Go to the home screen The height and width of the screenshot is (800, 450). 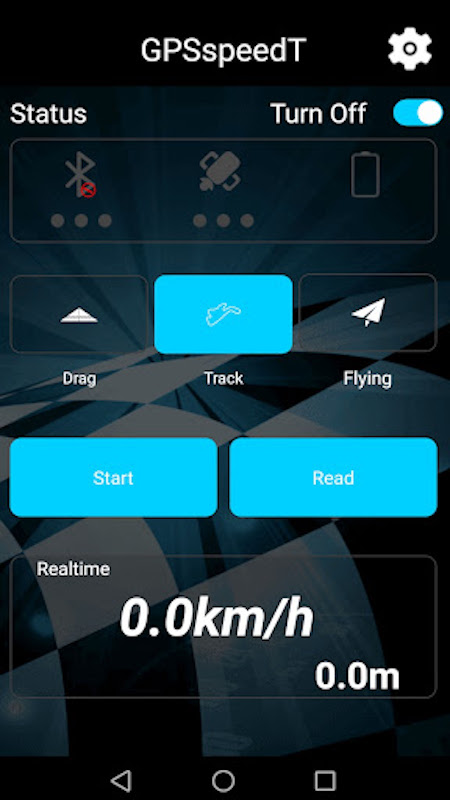point(223,780)
